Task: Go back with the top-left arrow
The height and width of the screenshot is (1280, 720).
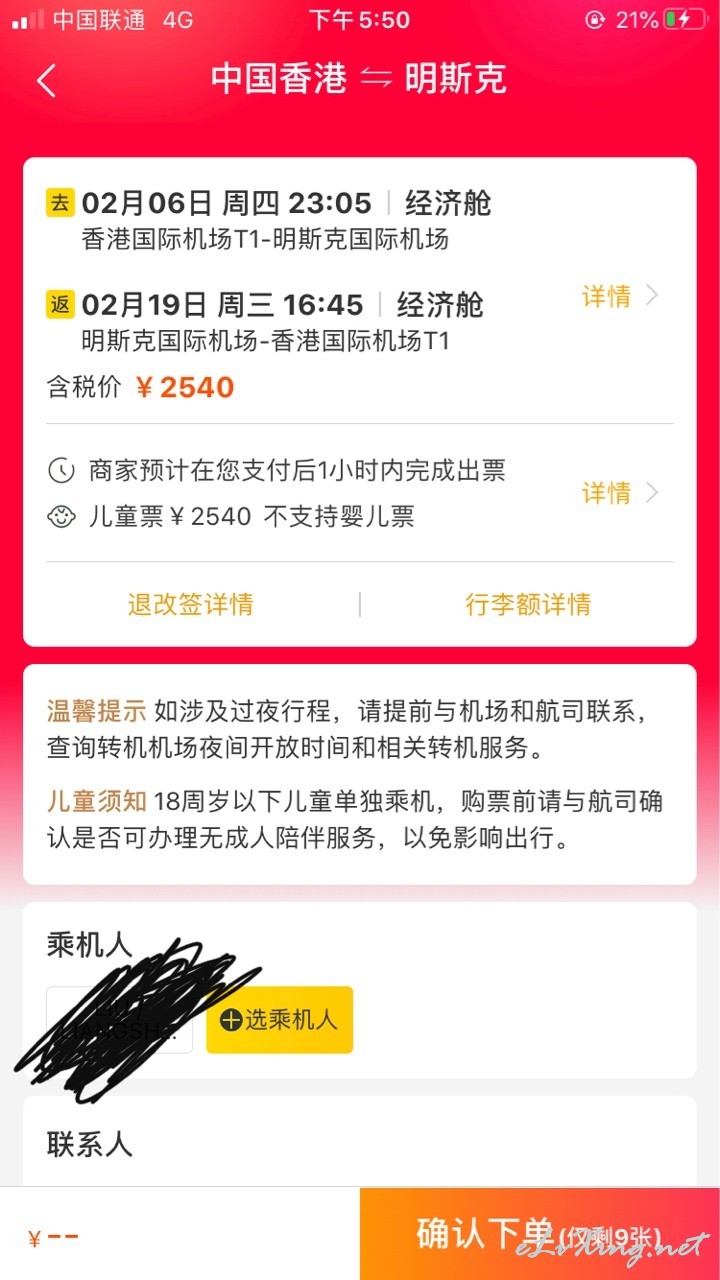Action: pyautogui.click(x=47, y=80)
